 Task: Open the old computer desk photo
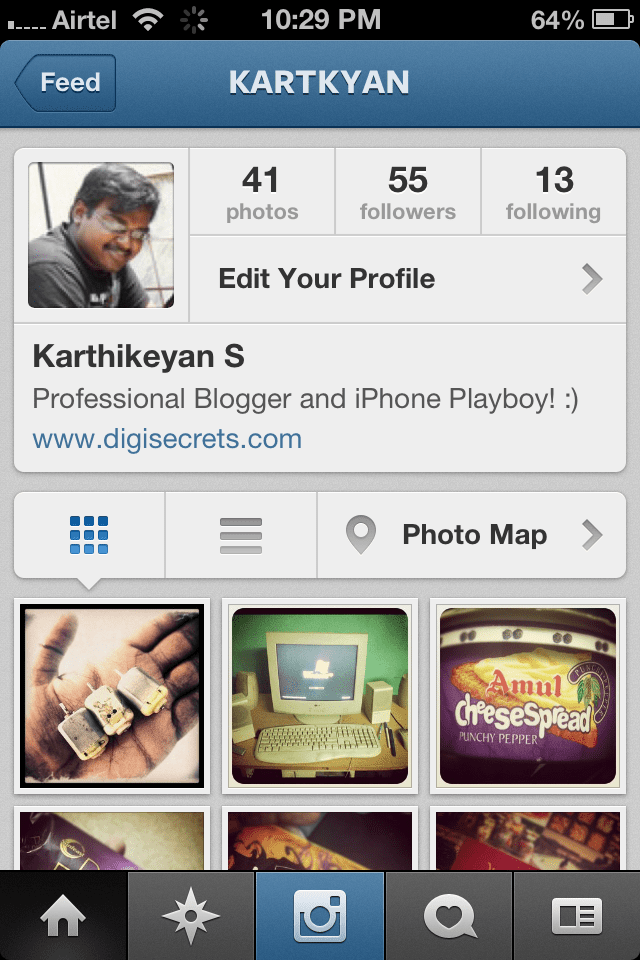320,696
